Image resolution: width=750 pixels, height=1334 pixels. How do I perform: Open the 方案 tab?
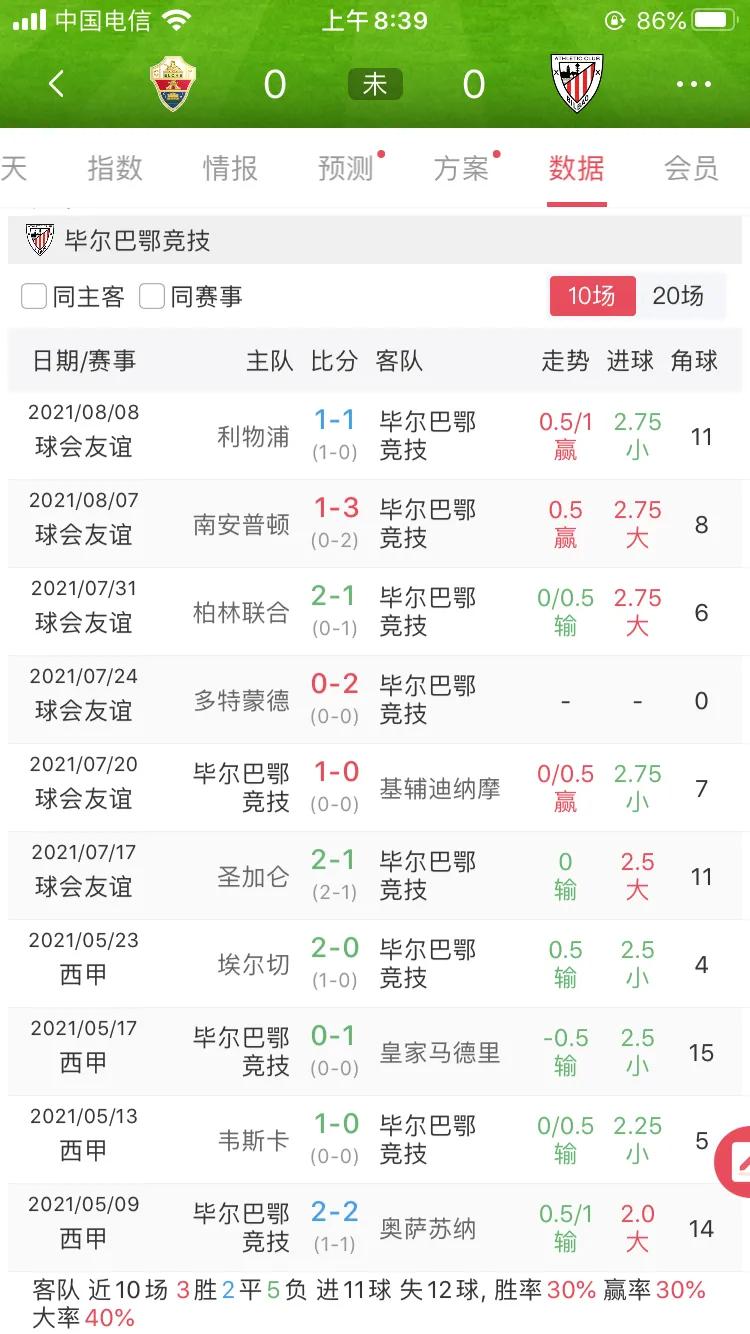coord(462,170)
